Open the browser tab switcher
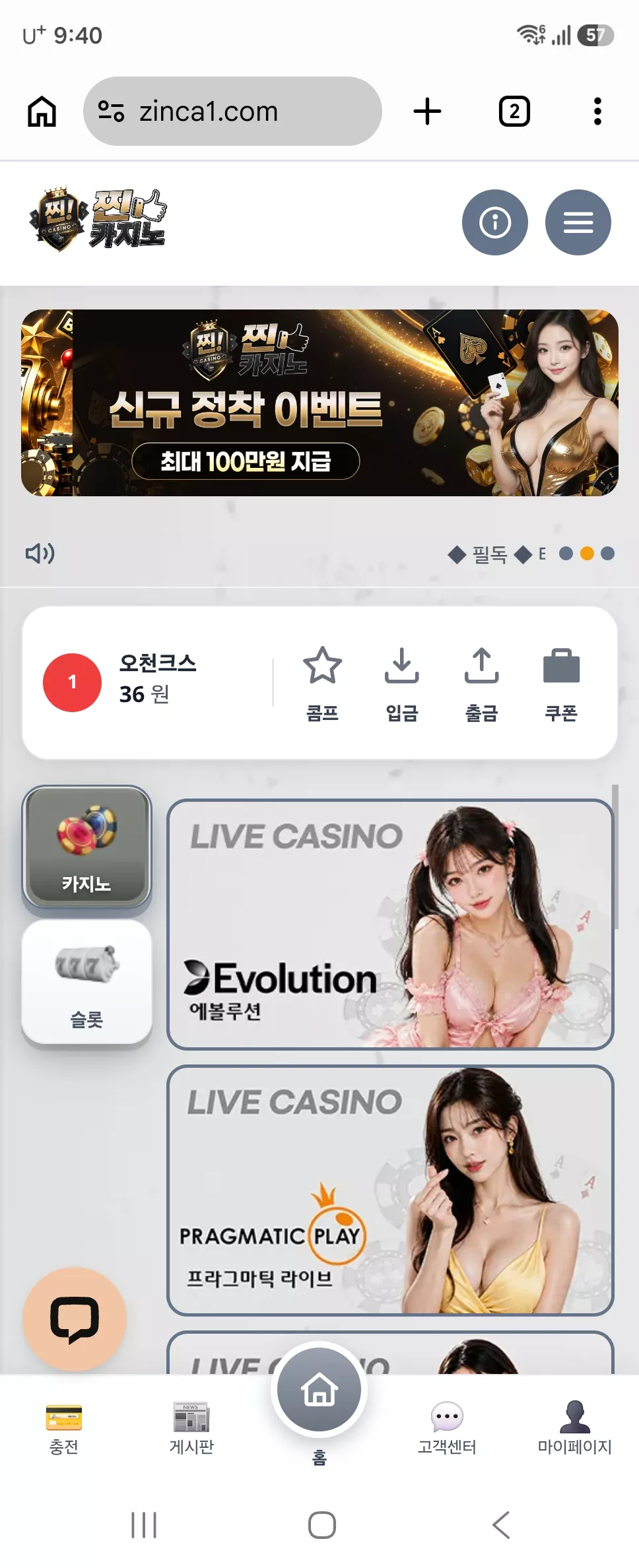The height and width of the screenshot is (1568, 639). click(x=514, y=112)
